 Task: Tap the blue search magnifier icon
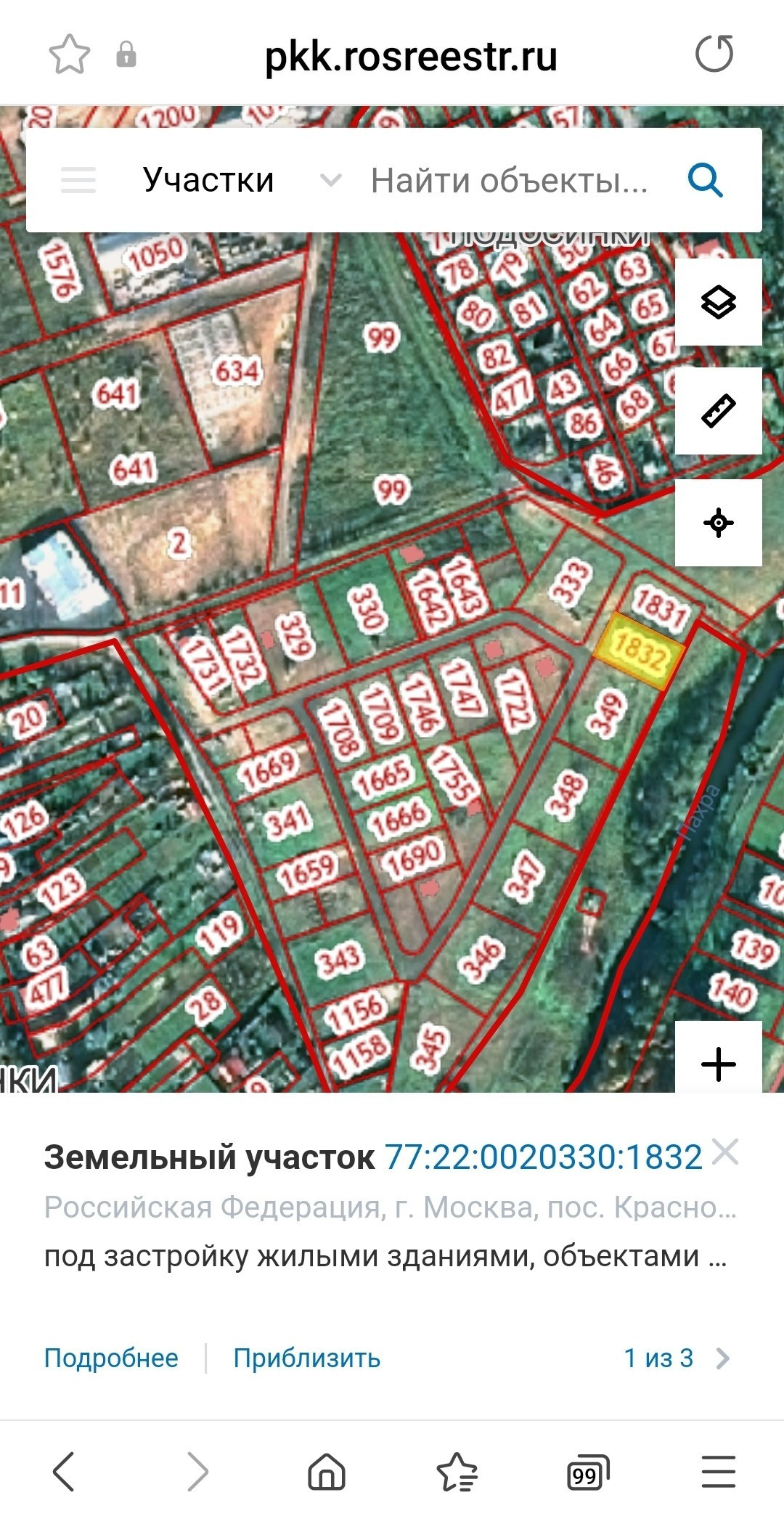coord(705,180)
